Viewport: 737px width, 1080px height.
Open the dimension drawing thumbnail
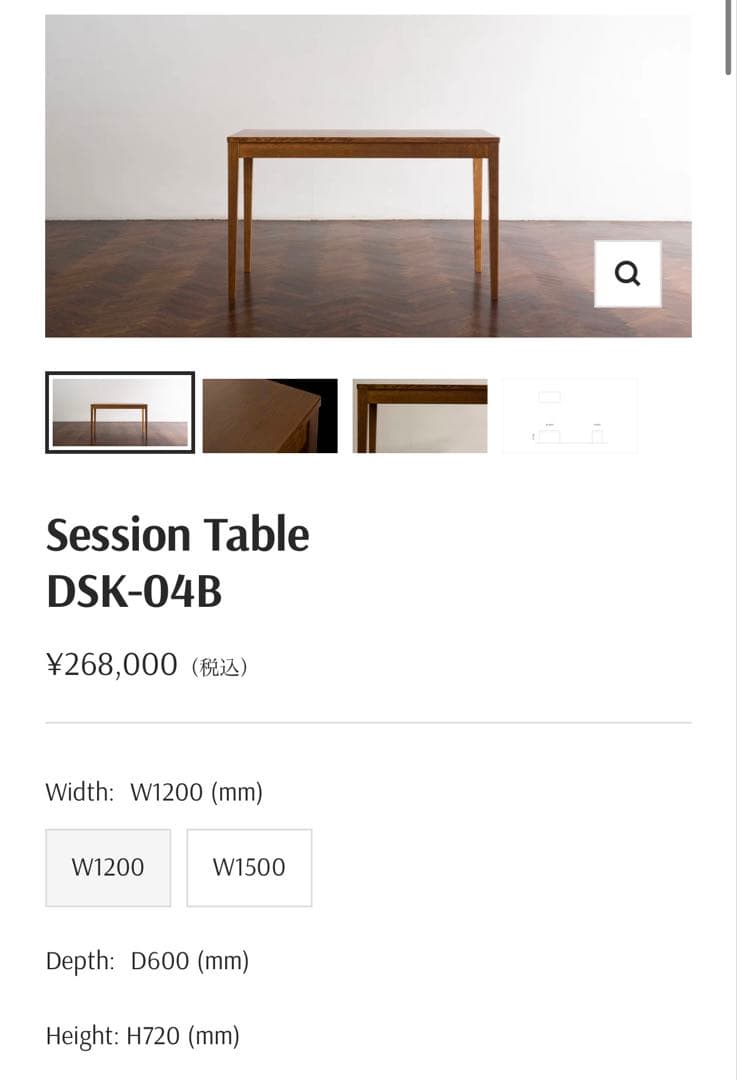570,416
